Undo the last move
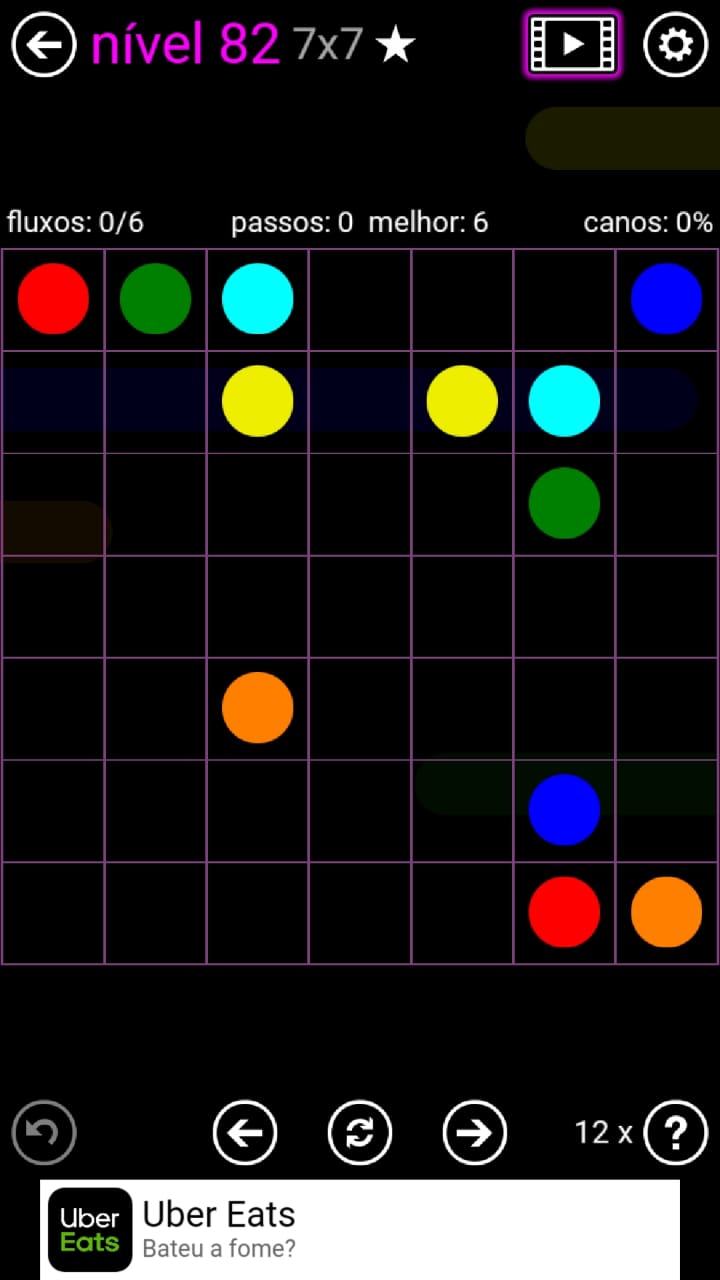Image resolution: width=720 pixels, height=1280 pixels. click(x=44, y=1132)
